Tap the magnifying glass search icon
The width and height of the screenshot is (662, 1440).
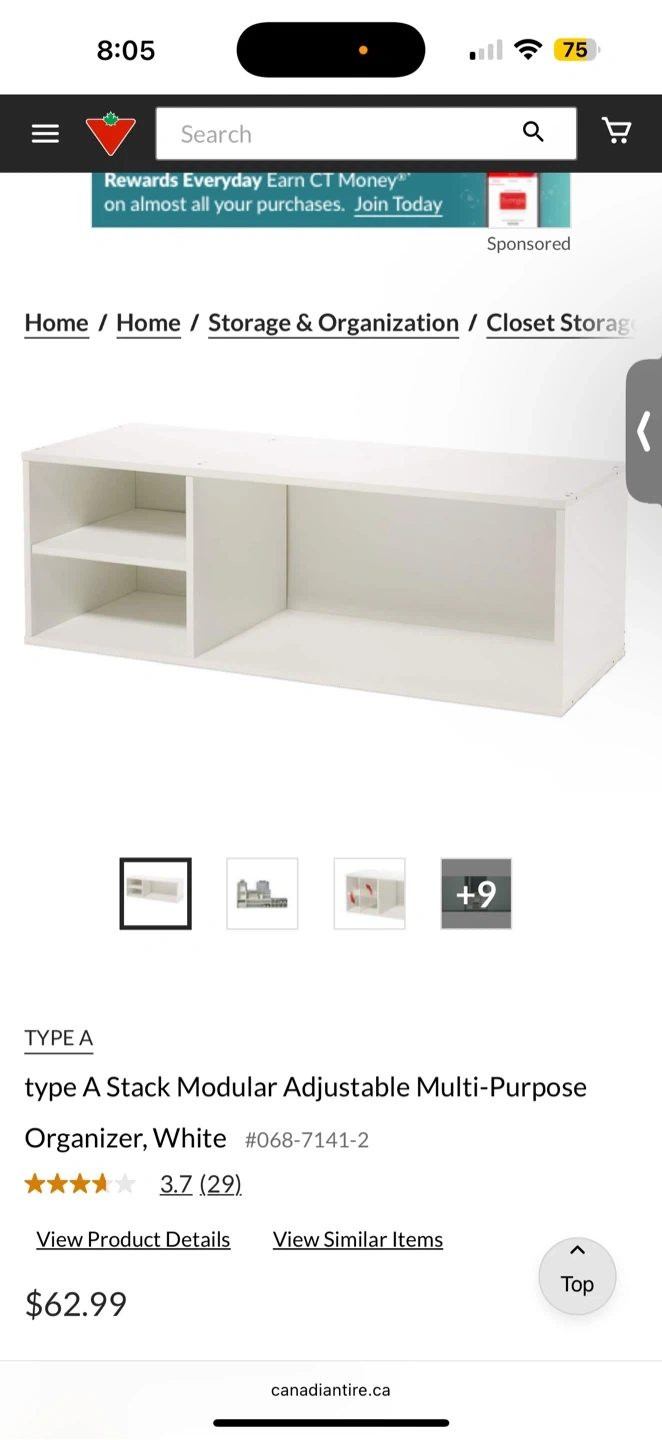(534, 132)
